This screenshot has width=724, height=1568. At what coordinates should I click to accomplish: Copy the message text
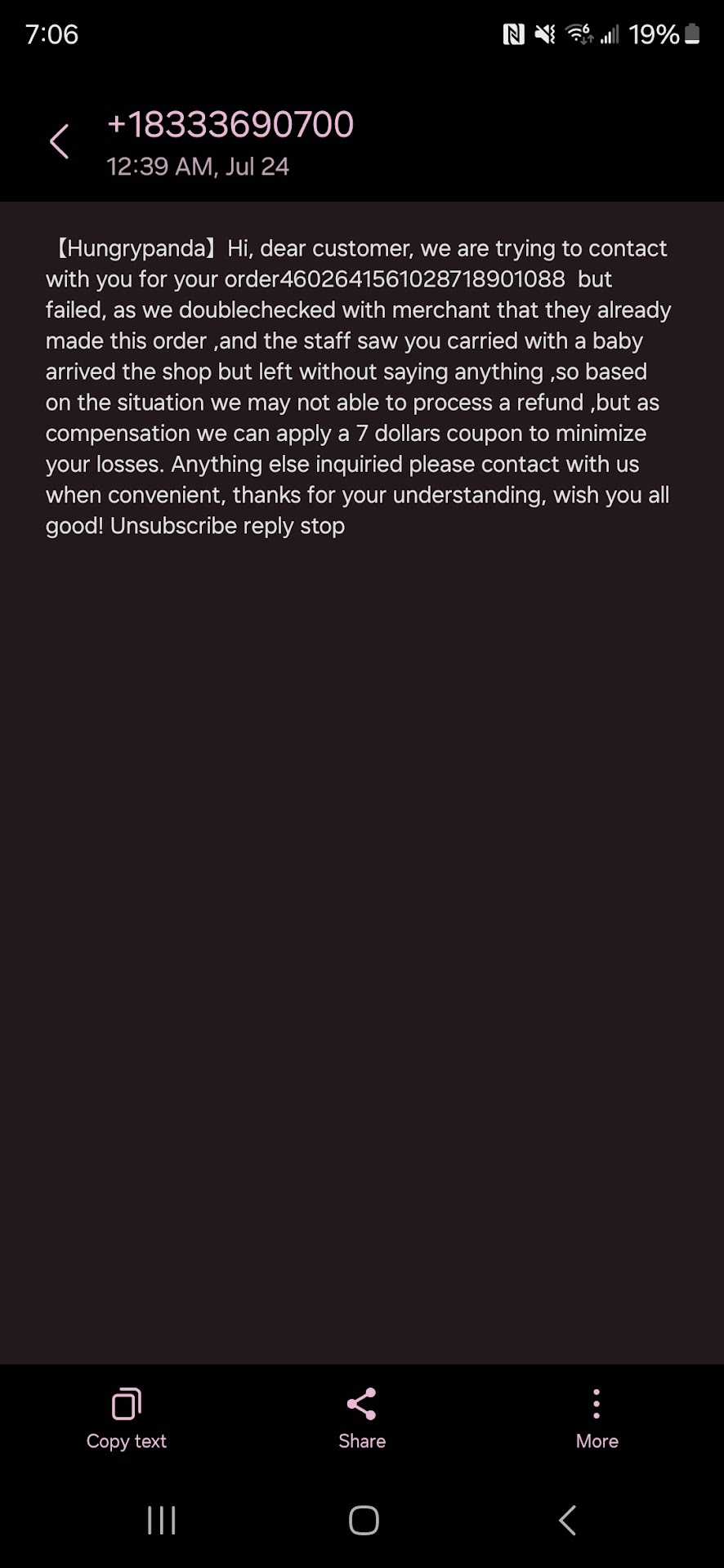tap(127, 1419)
